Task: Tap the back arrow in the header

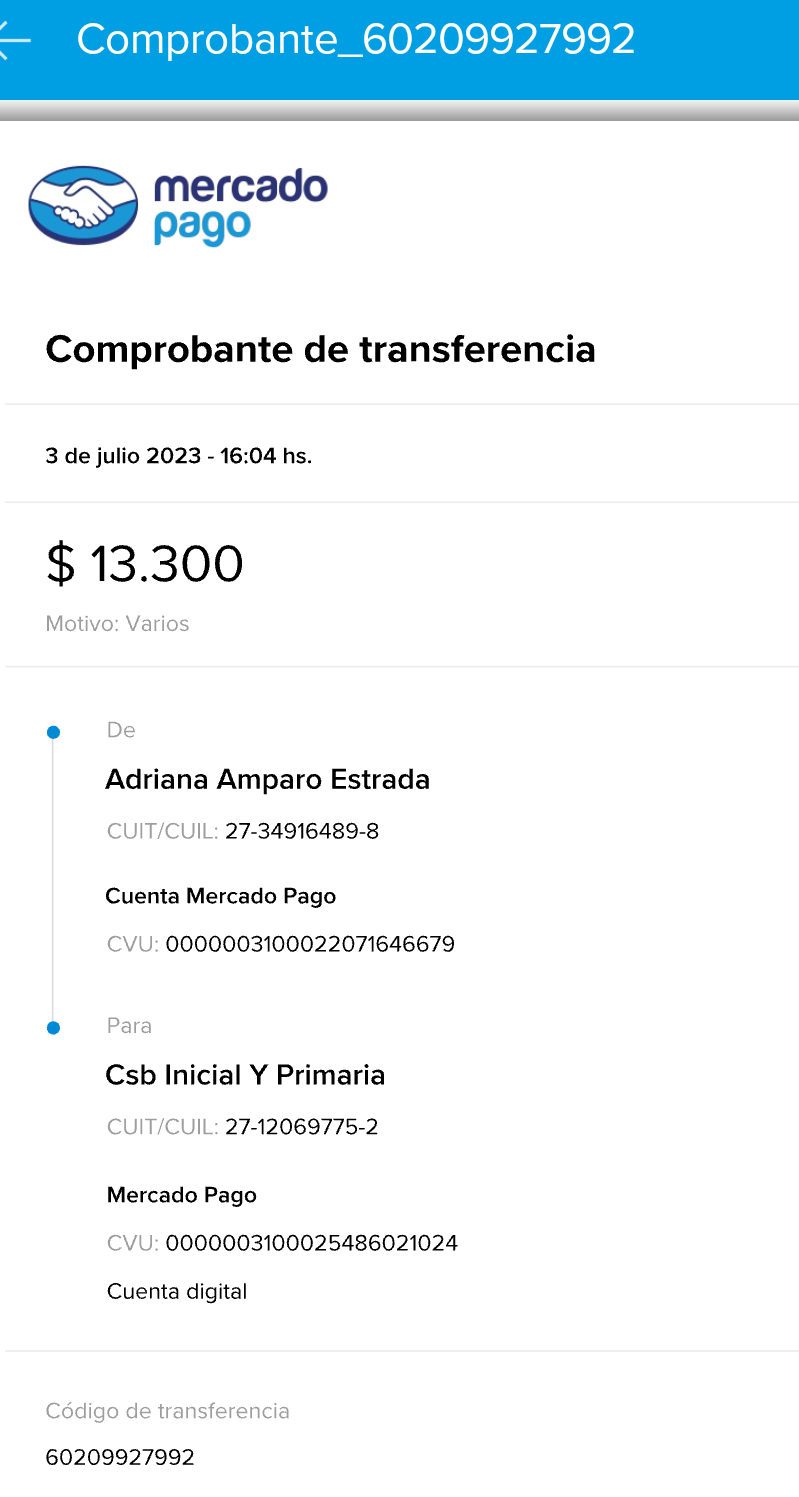Action: (15, 40)
